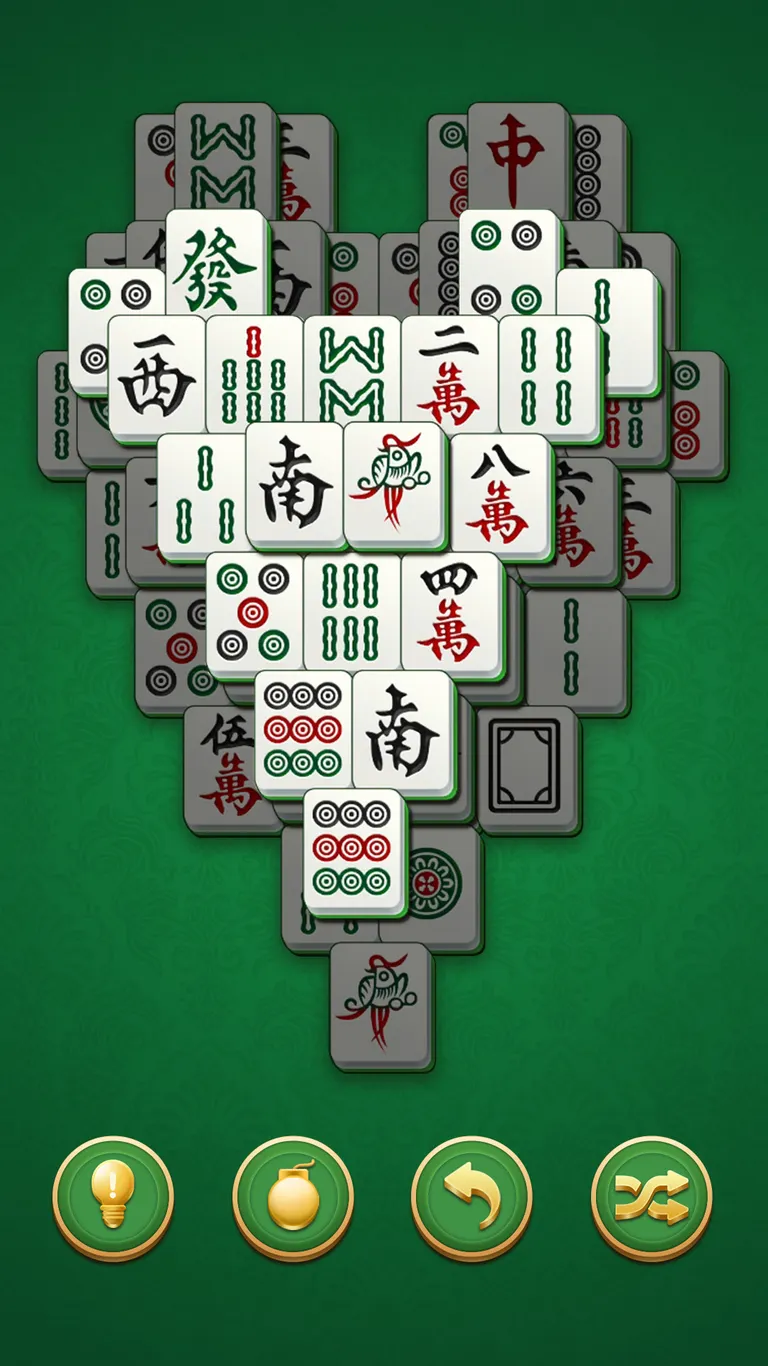
Task: Select the South wind tile beside the bird tile
Action: coord(296,484)
